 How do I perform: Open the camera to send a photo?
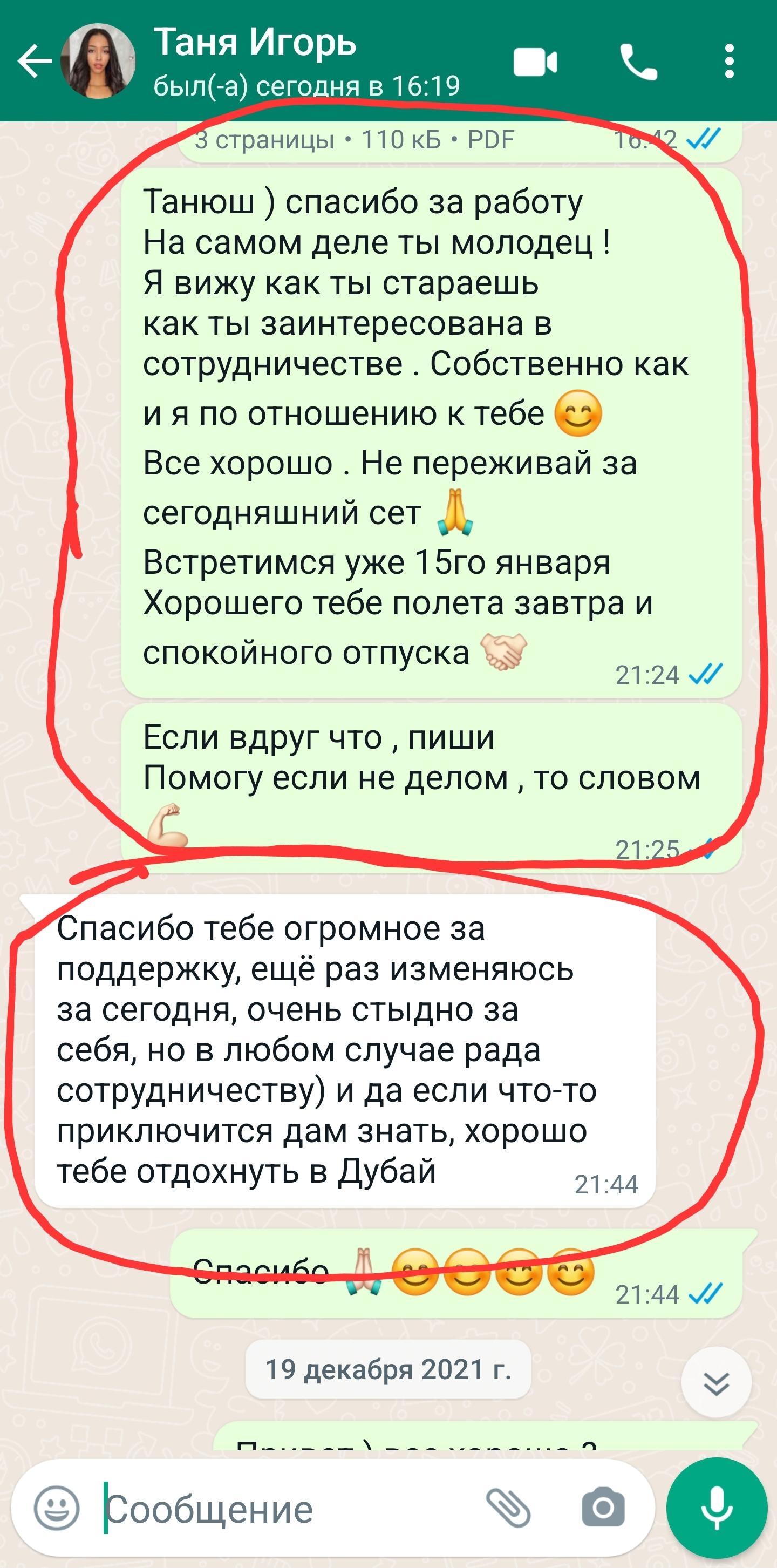coord(603,1508)
